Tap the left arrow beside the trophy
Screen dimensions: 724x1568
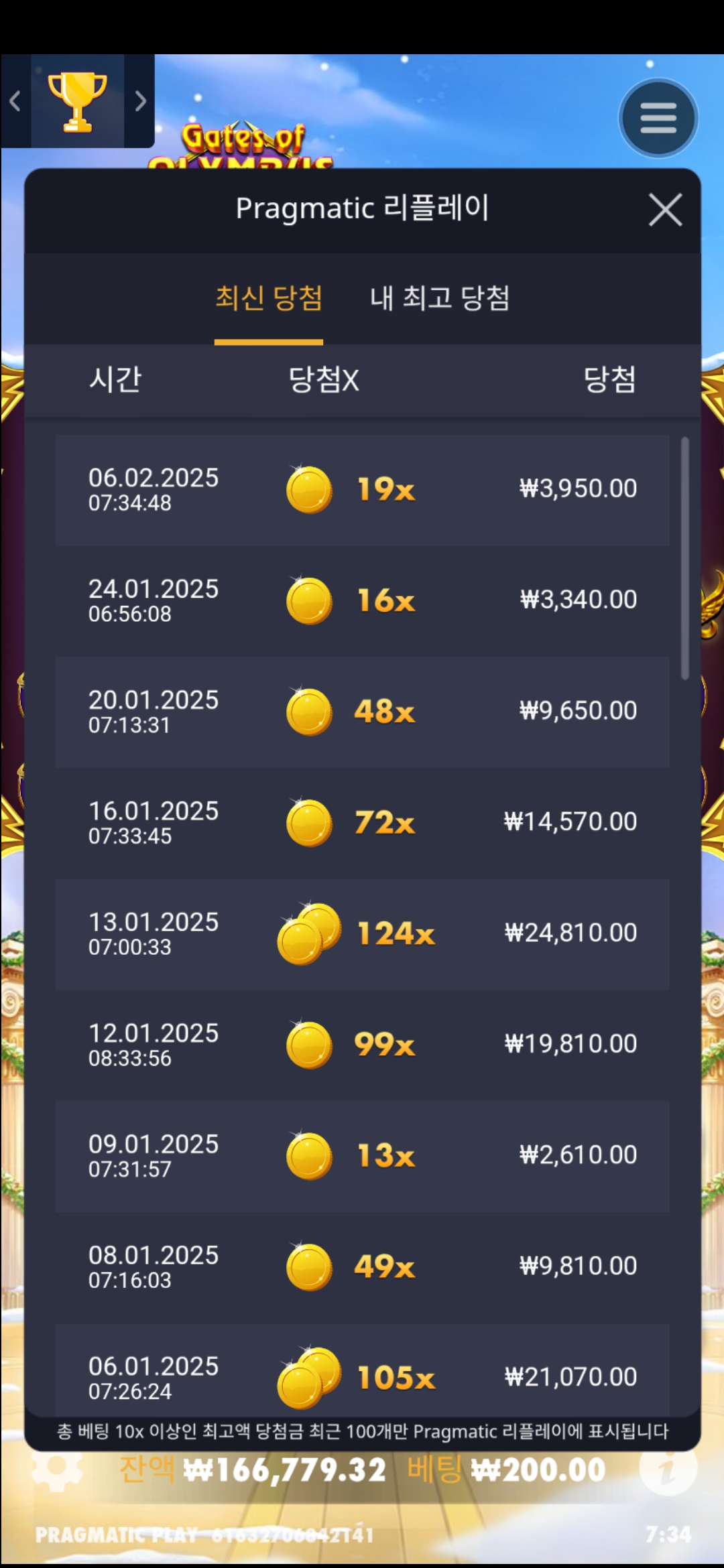[15, 101]
